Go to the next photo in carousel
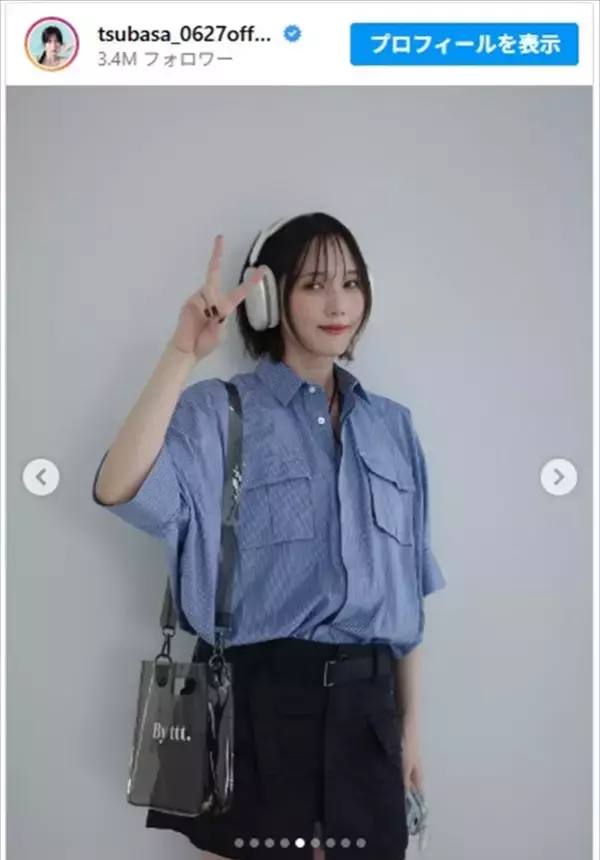The image size is (600, 860). click(558, 477)
